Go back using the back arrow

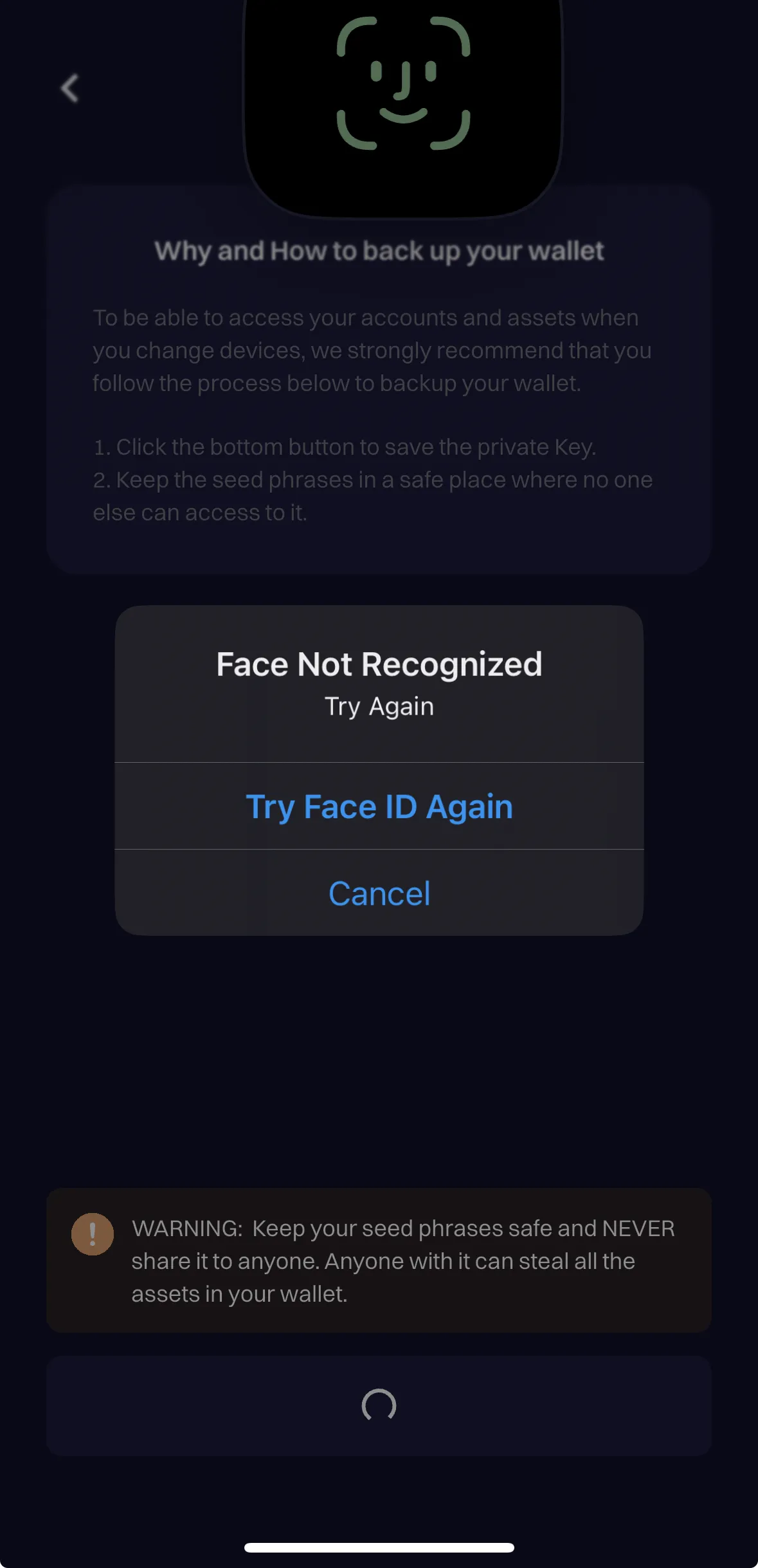[x=69, y=88]
